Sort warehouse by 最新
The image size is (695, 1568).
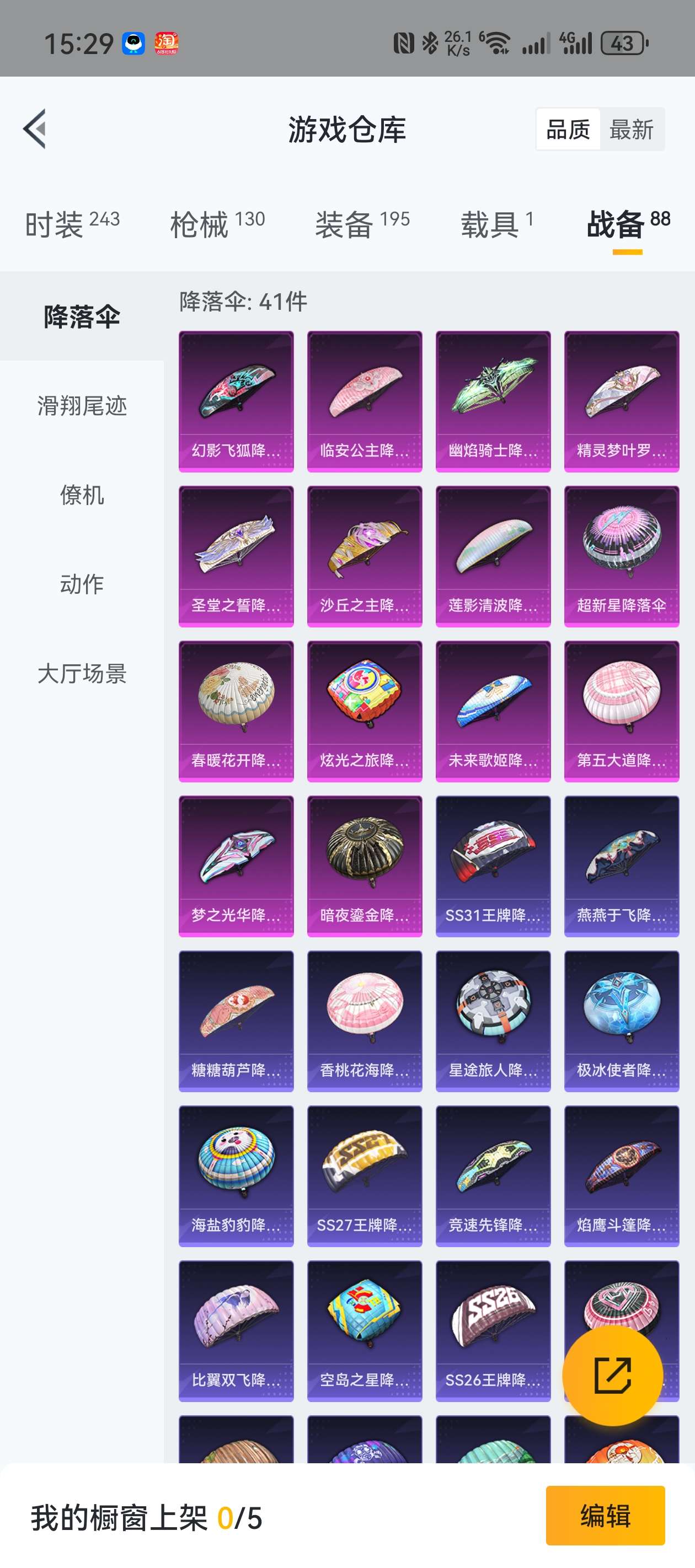click(x=631, y=130)
